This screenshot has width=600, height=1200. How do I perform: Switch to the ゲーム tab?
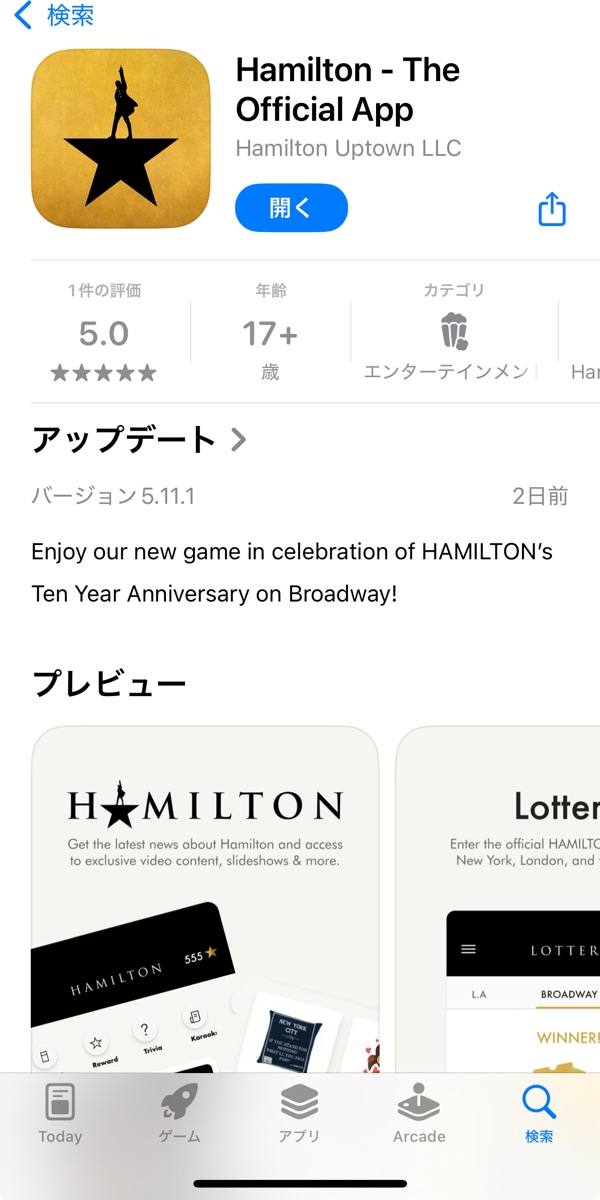click(180, 1113)
